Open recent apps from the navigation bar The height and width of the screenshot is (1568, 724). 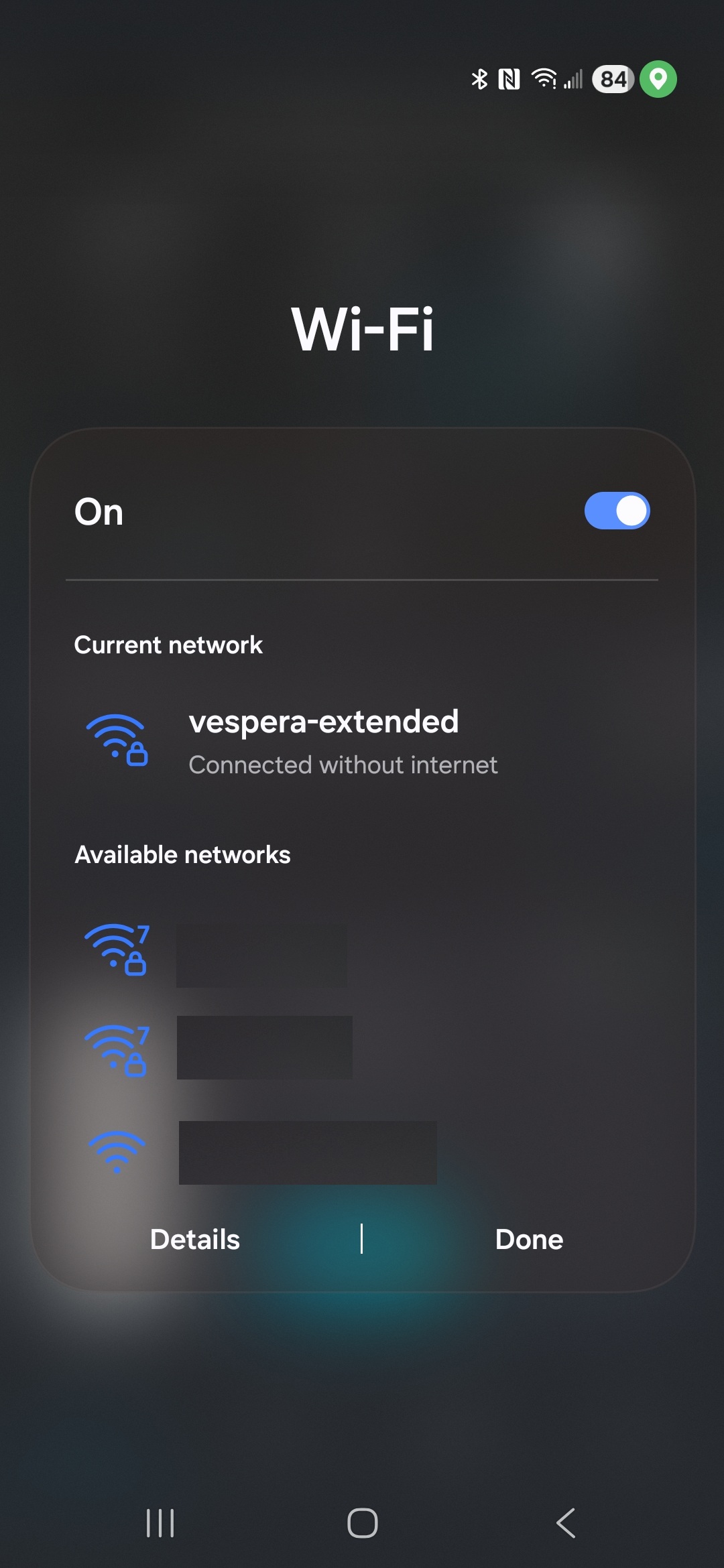[160, 1523]
